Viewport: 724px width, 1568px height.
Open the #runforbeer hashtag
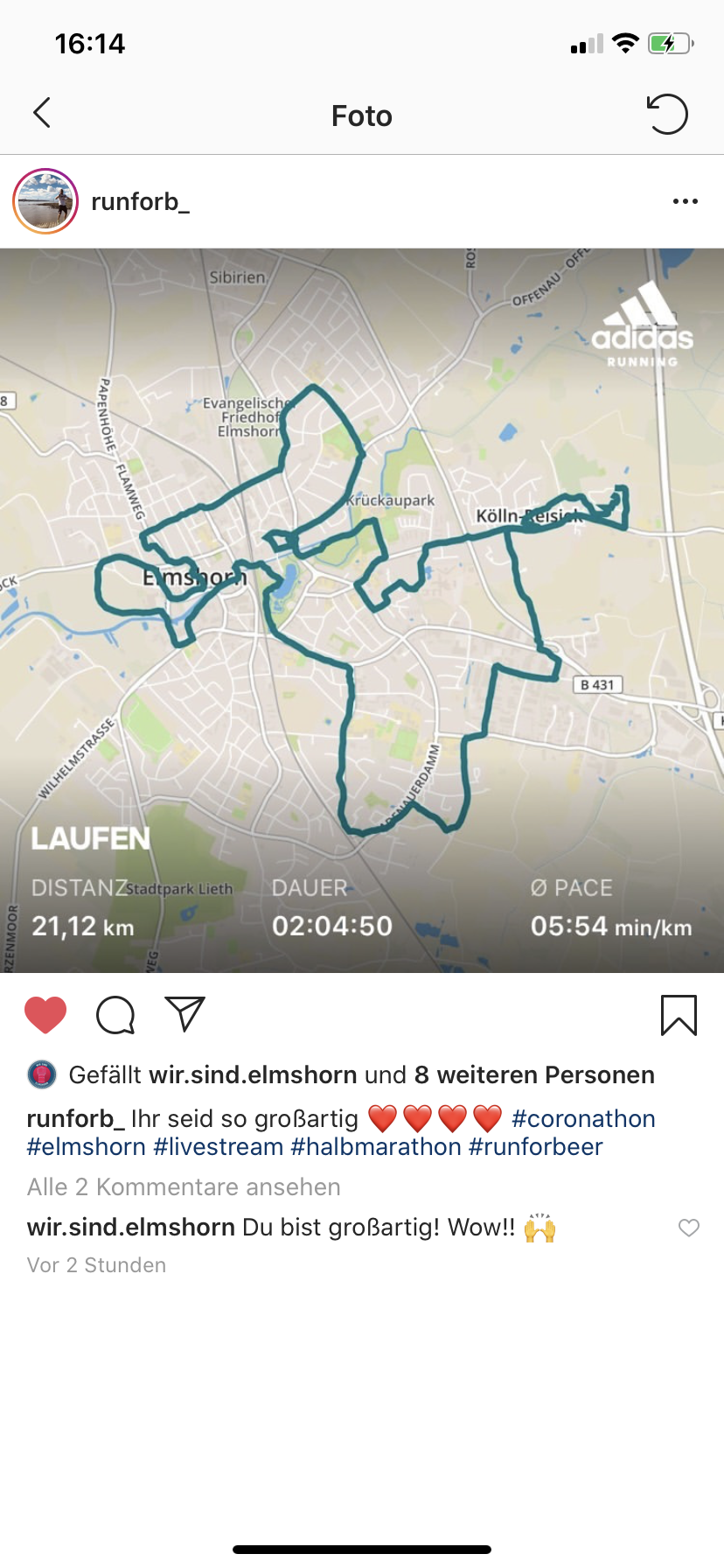536,1147
